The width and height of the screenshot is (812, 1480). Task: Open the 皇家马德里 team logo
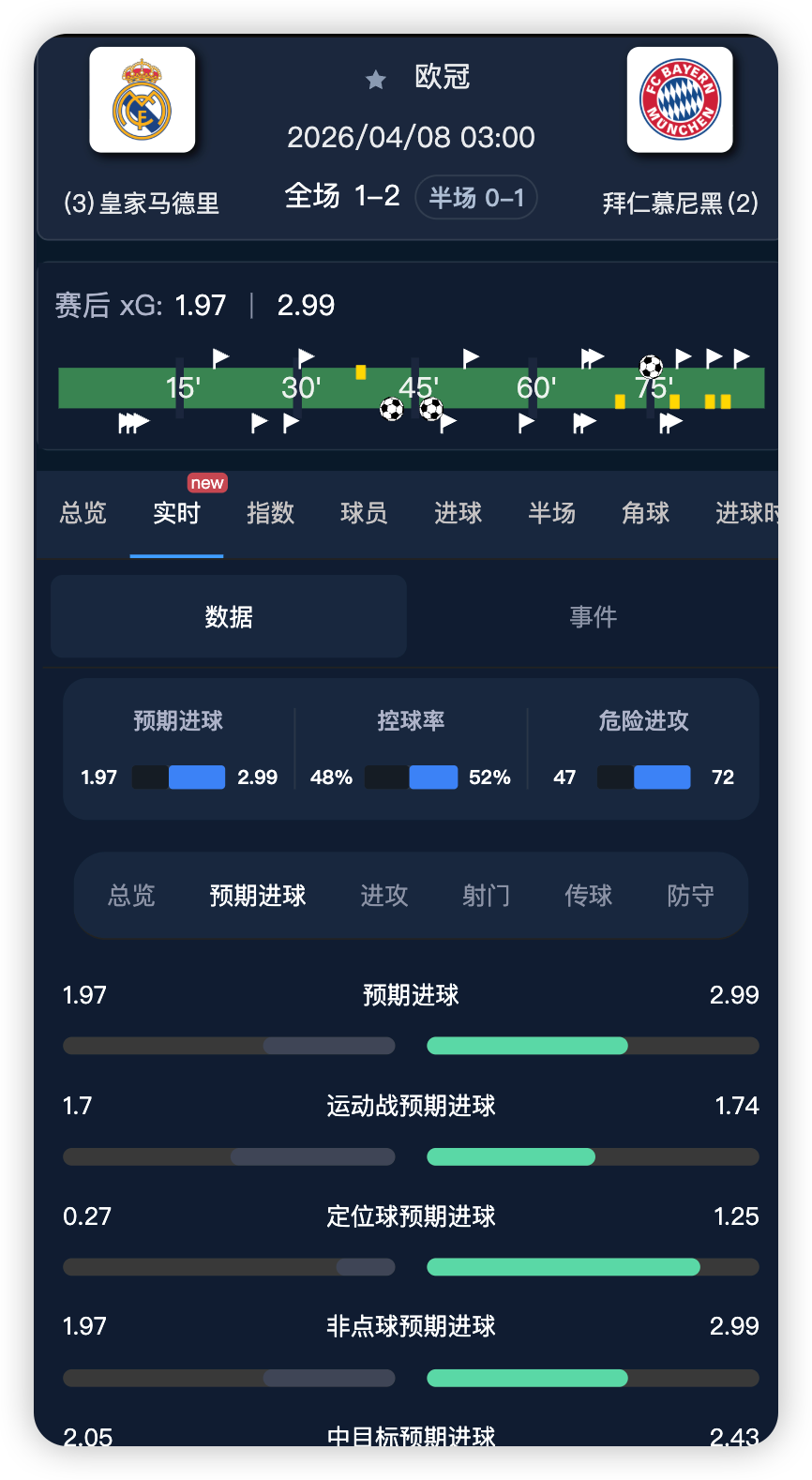pos(143,100)
